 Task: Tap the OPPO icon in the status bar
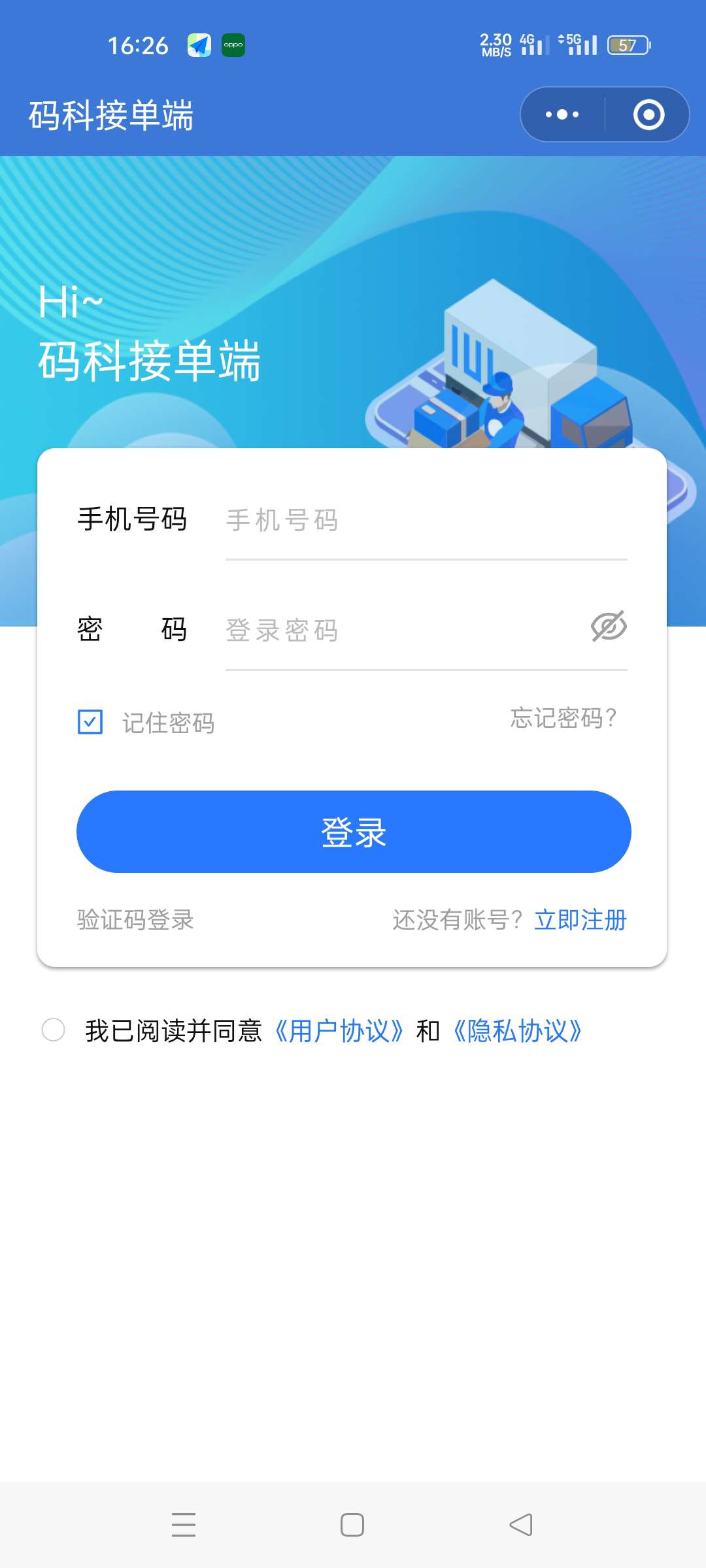click(234, 44)
